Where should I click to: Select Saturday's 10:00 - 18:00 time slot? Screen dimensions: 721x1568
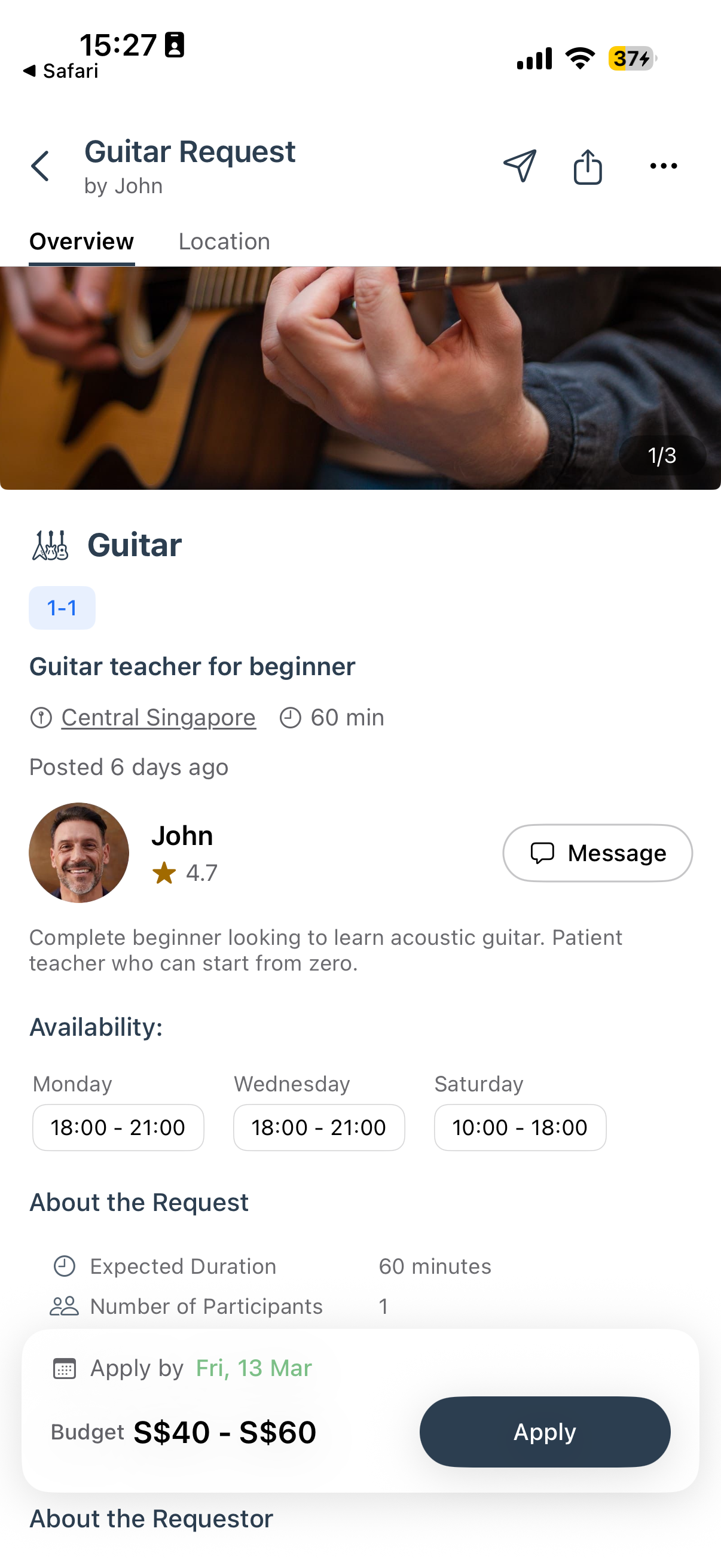tap(520, 1127)
